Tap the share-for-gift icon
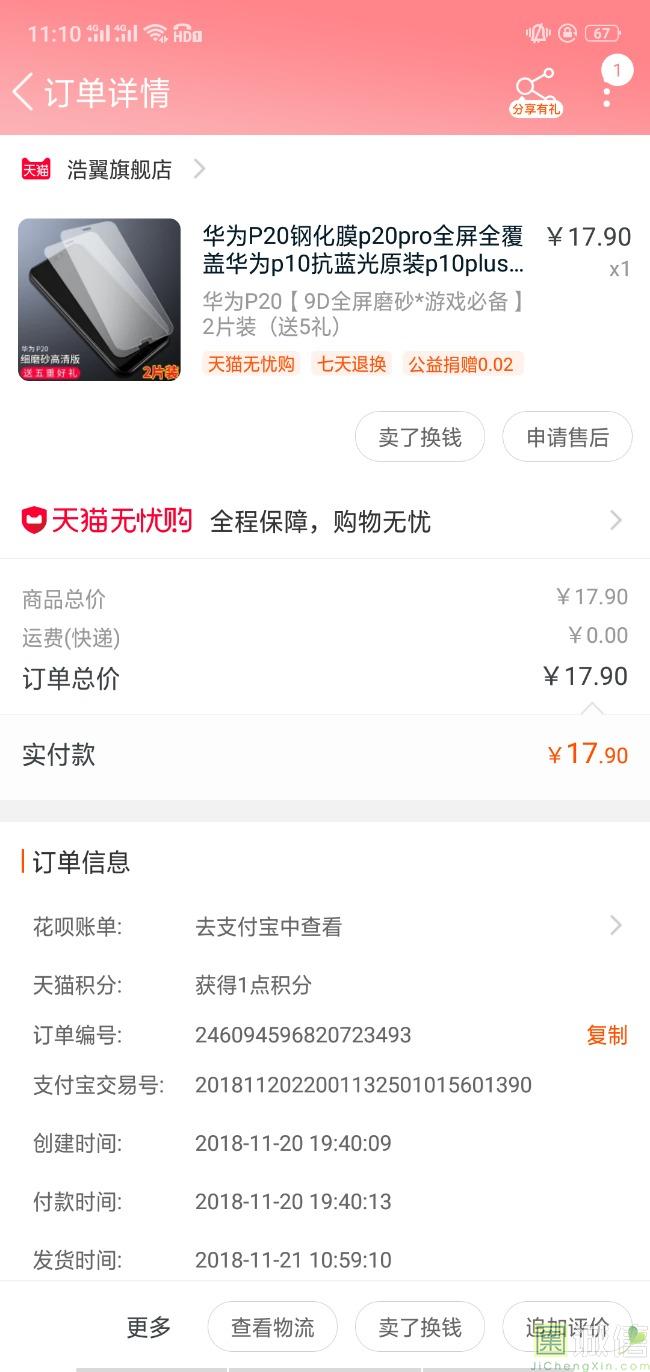The height and width of the screenshot is (1372, 650). click(x=536, y=93)
